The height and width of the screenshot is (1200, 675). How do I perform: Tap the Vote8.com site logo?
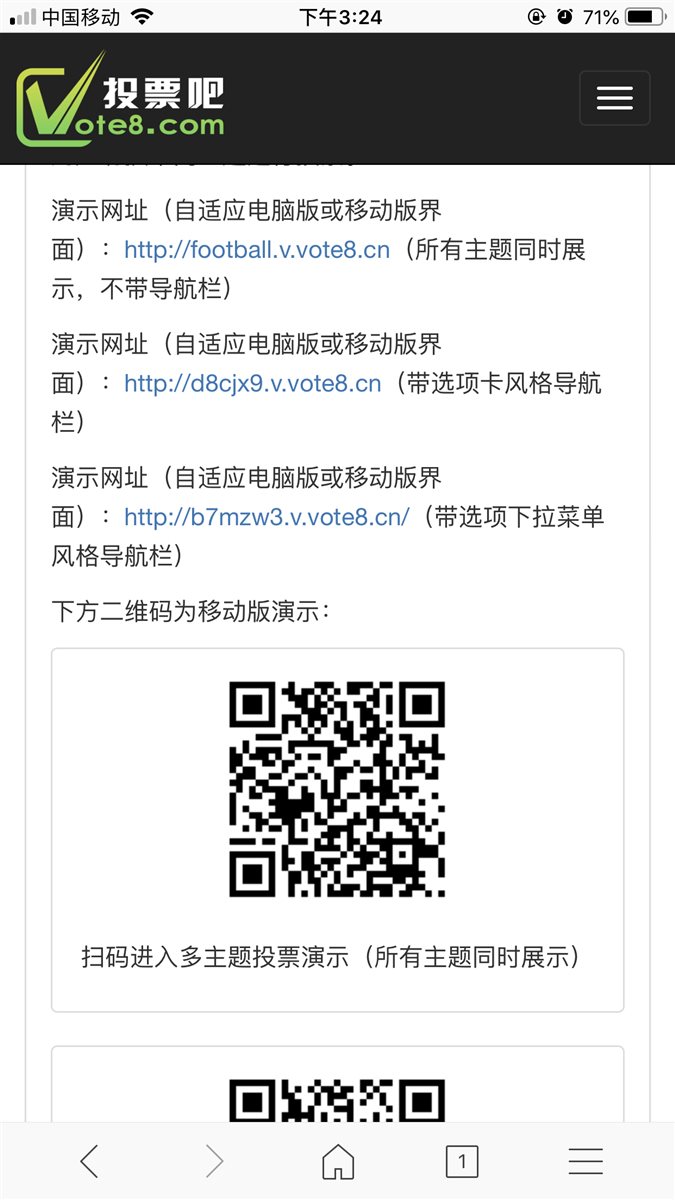coord(120,100)
